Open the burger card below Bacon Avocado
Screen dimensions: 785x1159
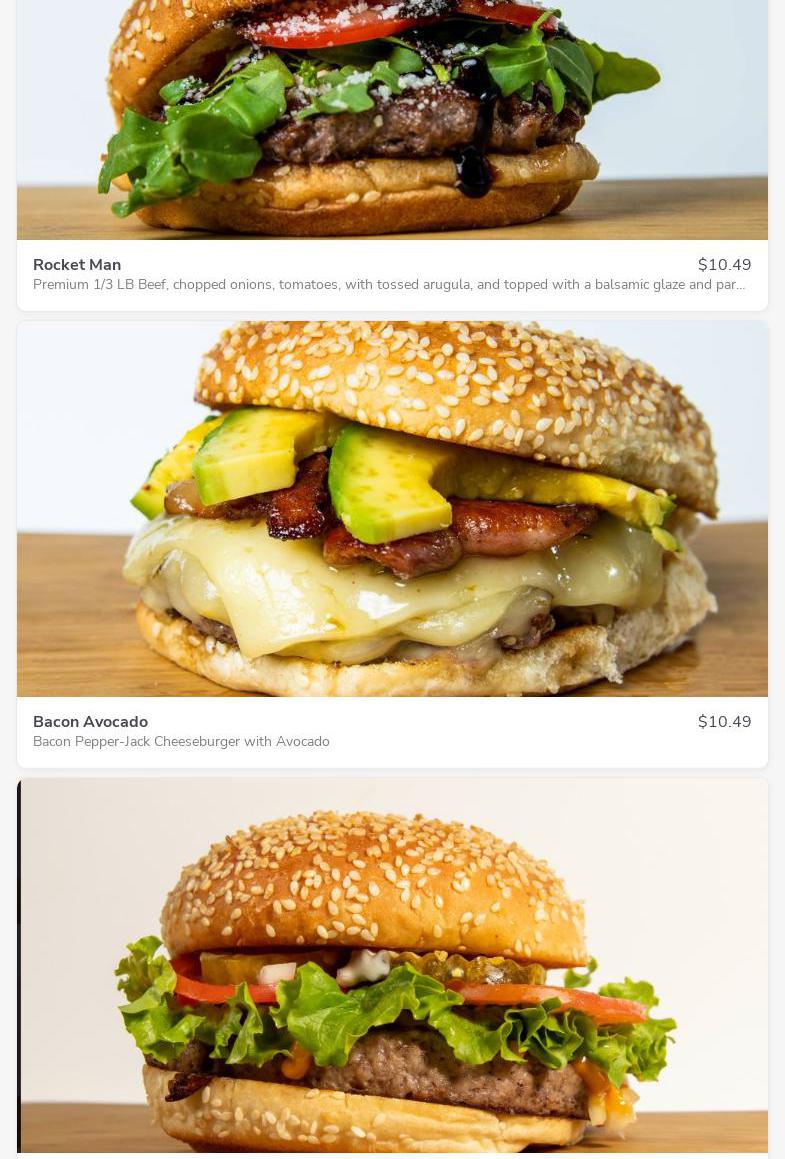click(392, 965)
